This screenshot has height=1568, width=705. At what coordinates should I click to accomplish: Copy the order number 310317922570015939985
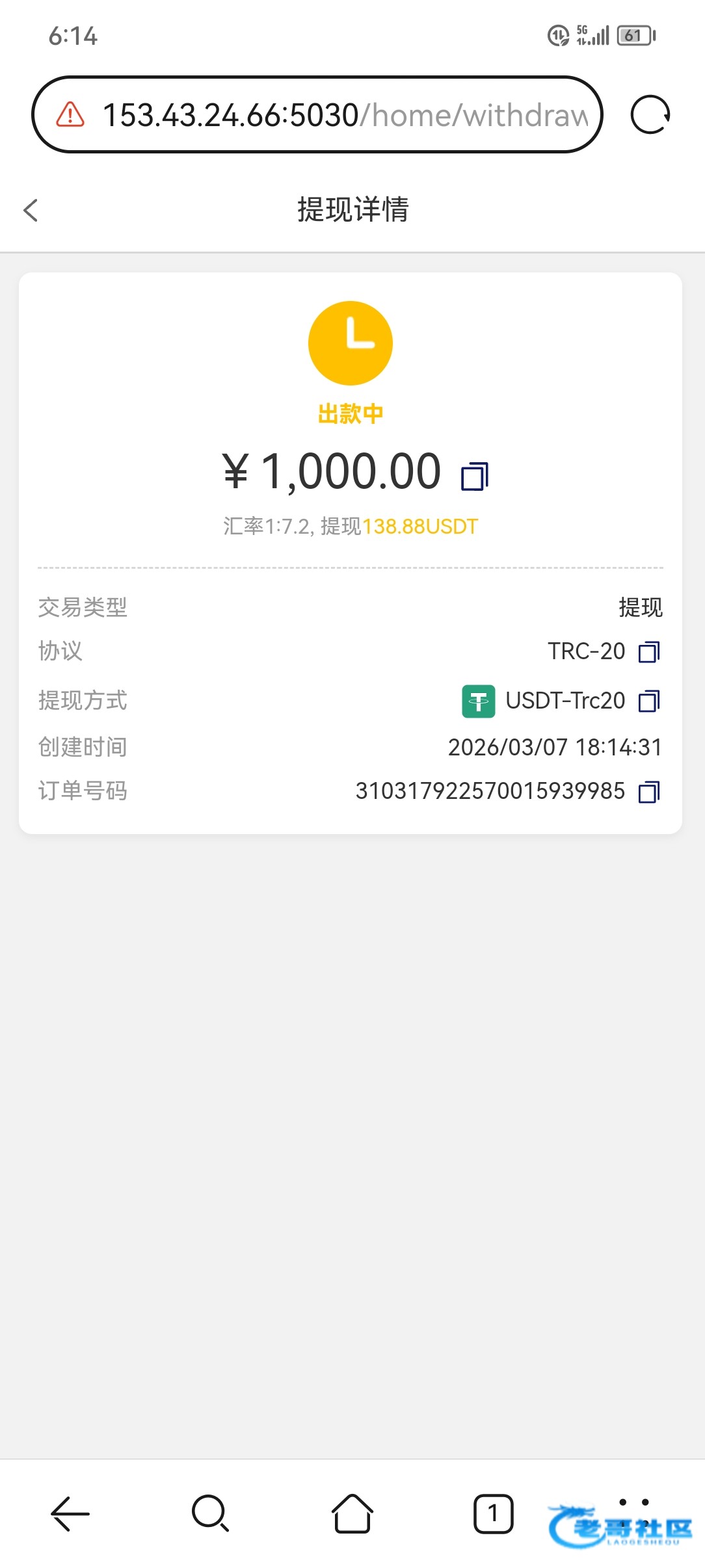(649, 792)
